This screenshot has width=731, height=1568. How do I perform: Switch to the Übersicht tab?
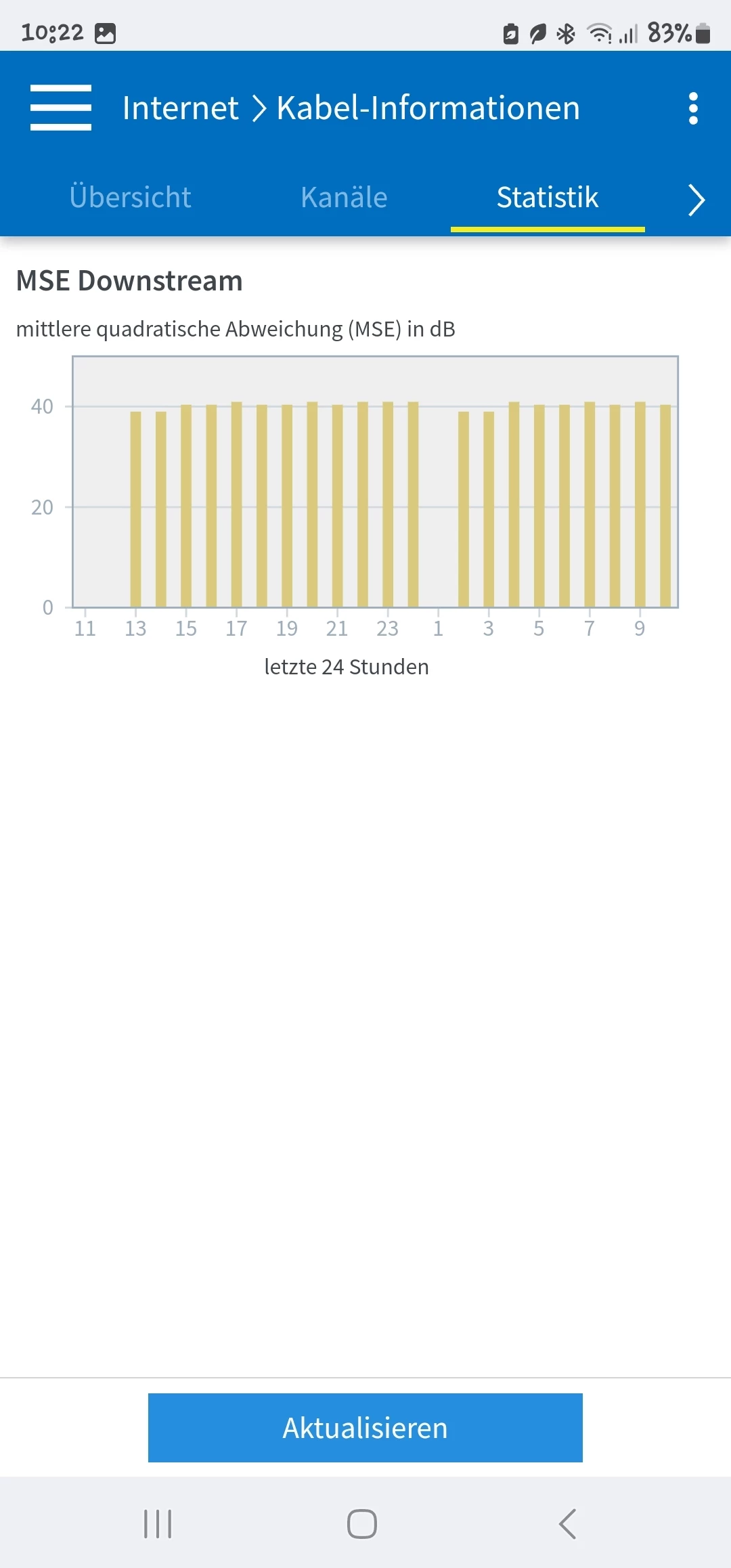pyautogui.click(x=130, y=198)
